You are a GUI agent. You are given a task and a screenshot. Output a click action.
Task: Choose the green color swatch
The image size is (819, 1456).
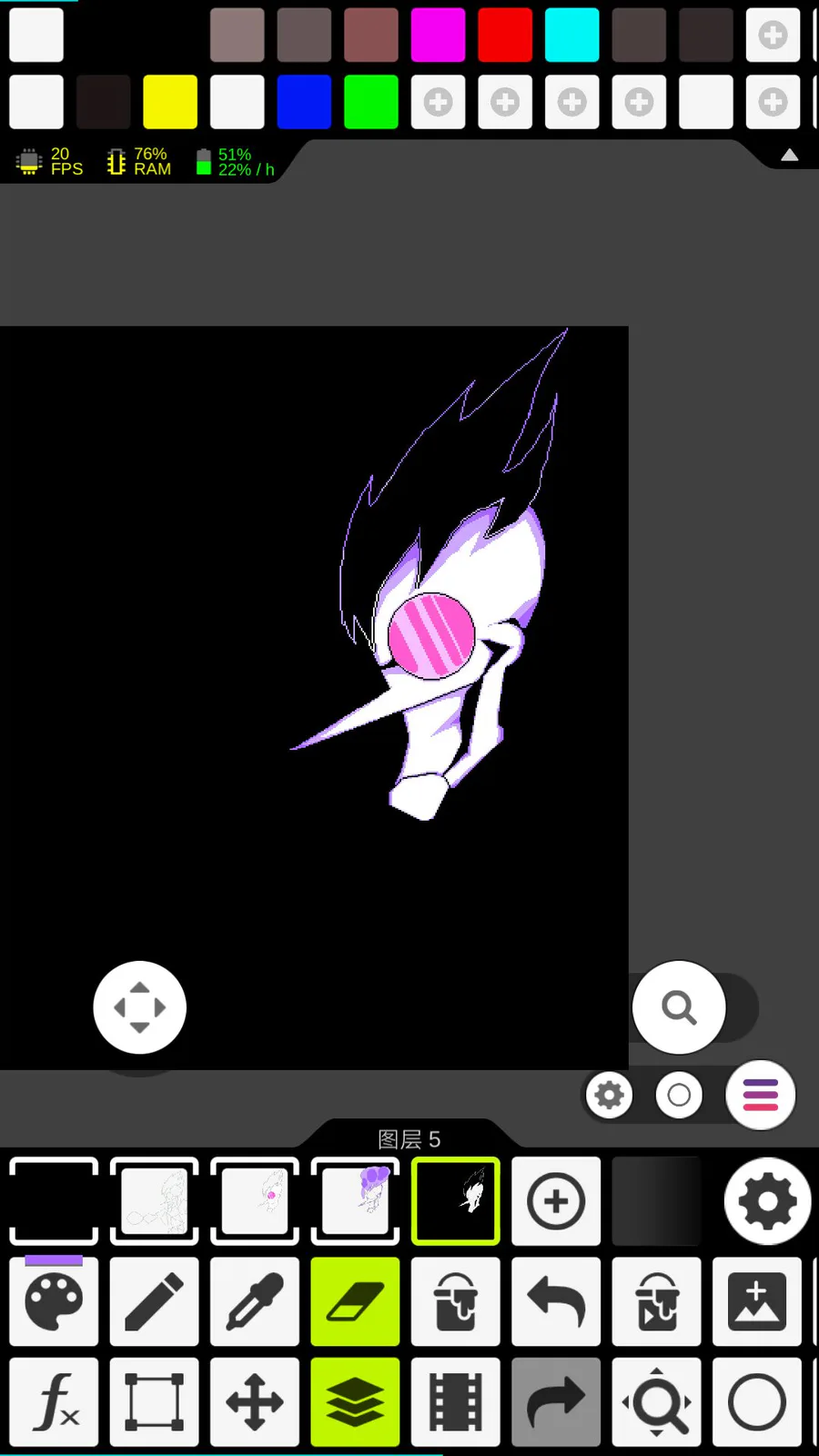(x=371, y=102)
